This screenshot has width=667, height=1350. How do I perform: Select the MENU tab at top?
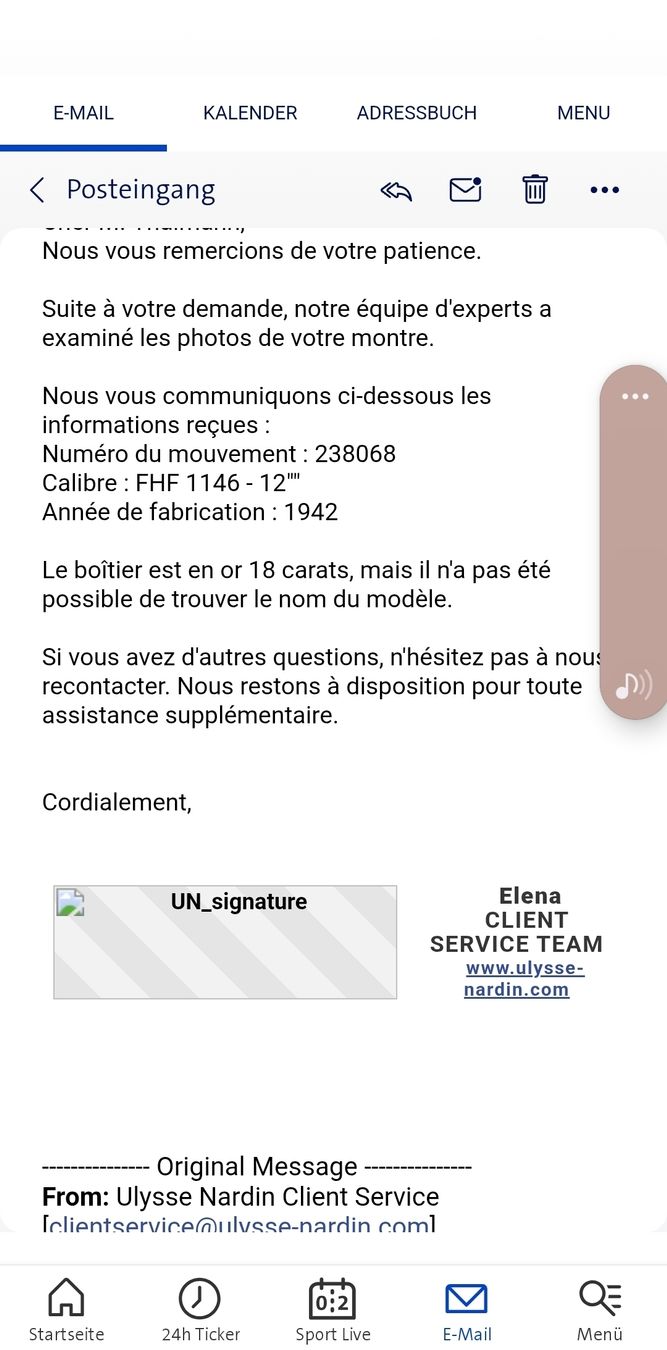[584, 113]
